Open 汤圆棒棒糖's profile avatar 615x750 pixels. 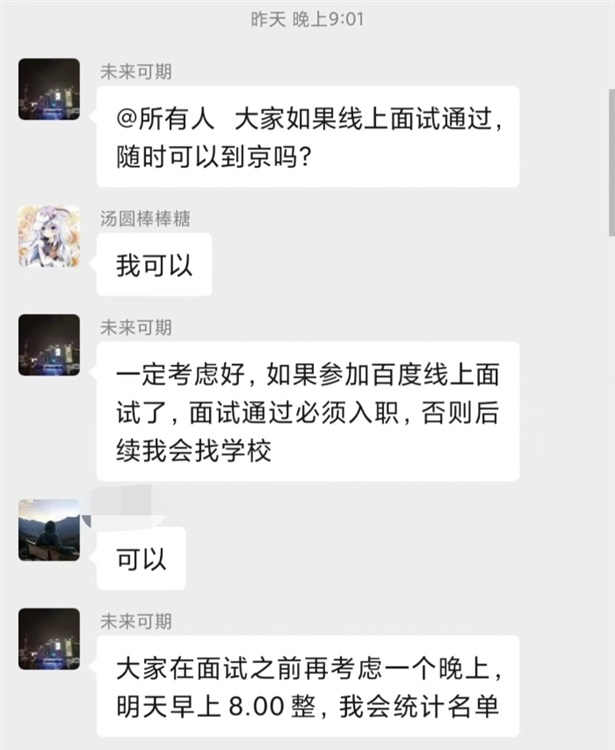click(x=49, y=237)
